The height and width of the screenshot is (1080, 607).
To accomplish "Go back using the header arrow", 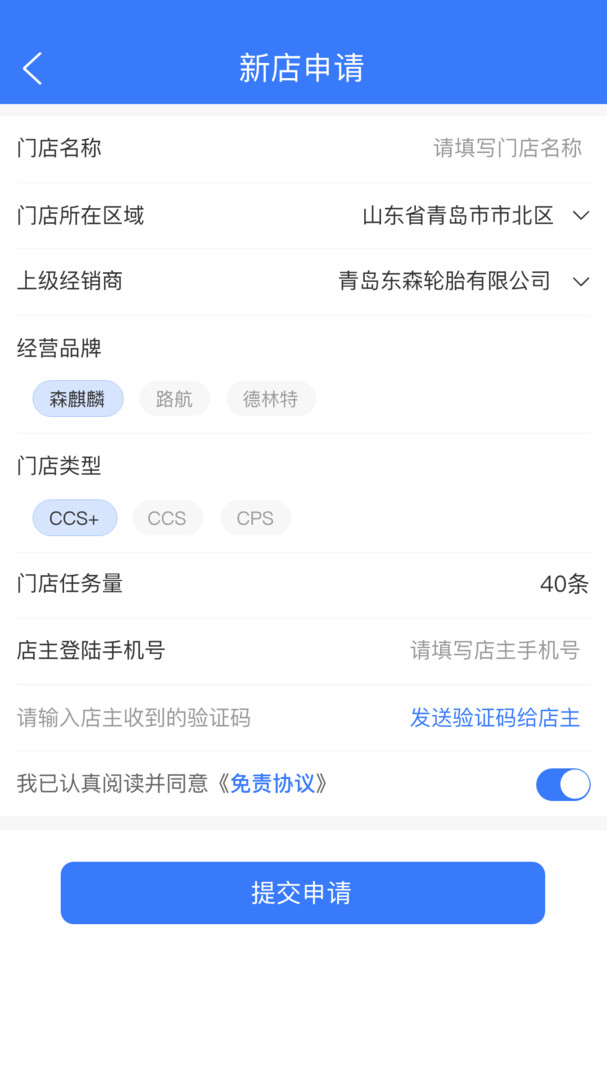I will point(32,68).
